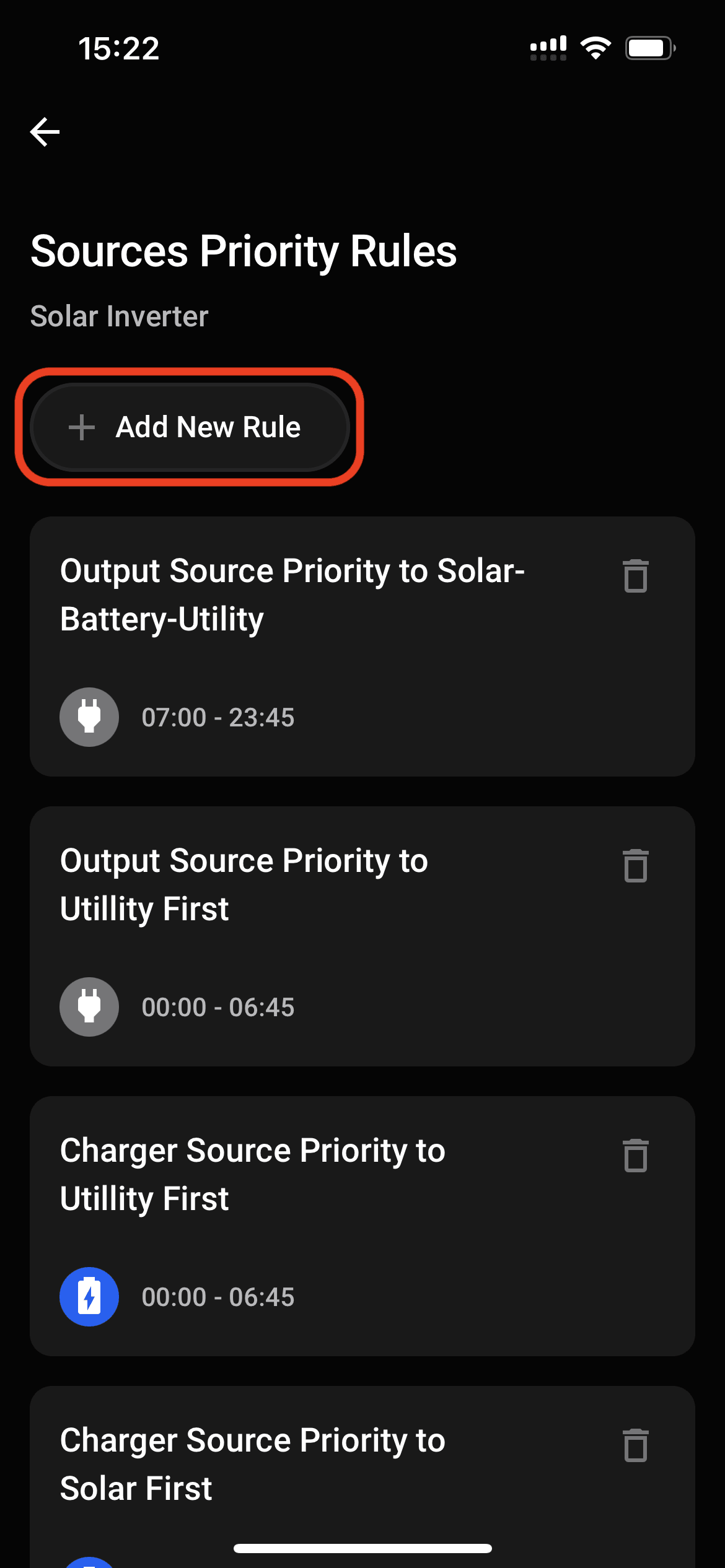Tap the plug icon on the Utillity First output rule

pyautogui.click(x=89, y=1006)
